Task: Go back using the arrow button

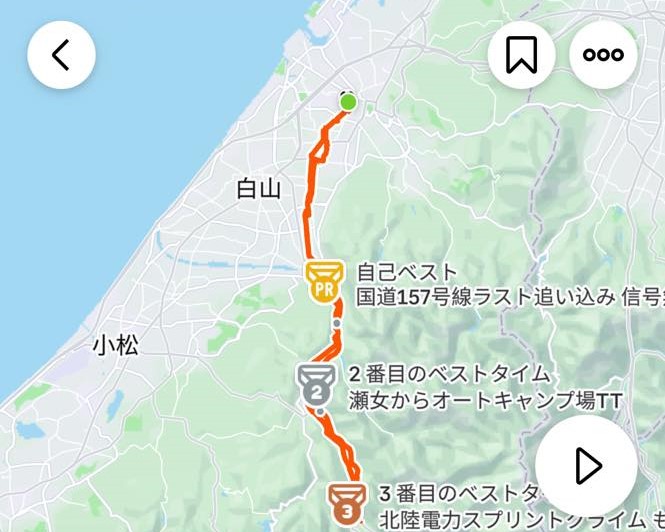Action: [x=61, y=55]
